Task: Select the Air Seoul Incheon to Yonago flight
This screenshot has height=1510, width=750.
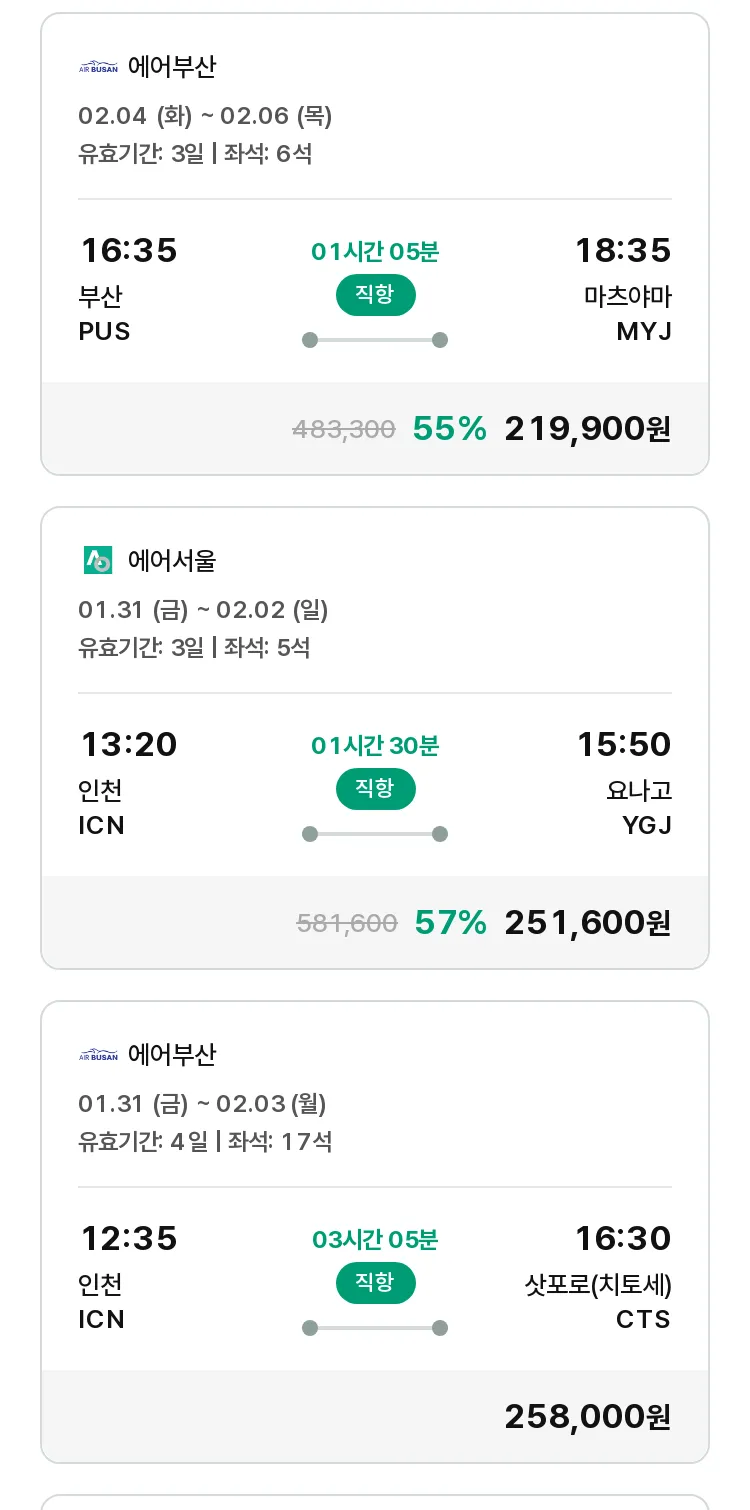Action: [375, 738]
